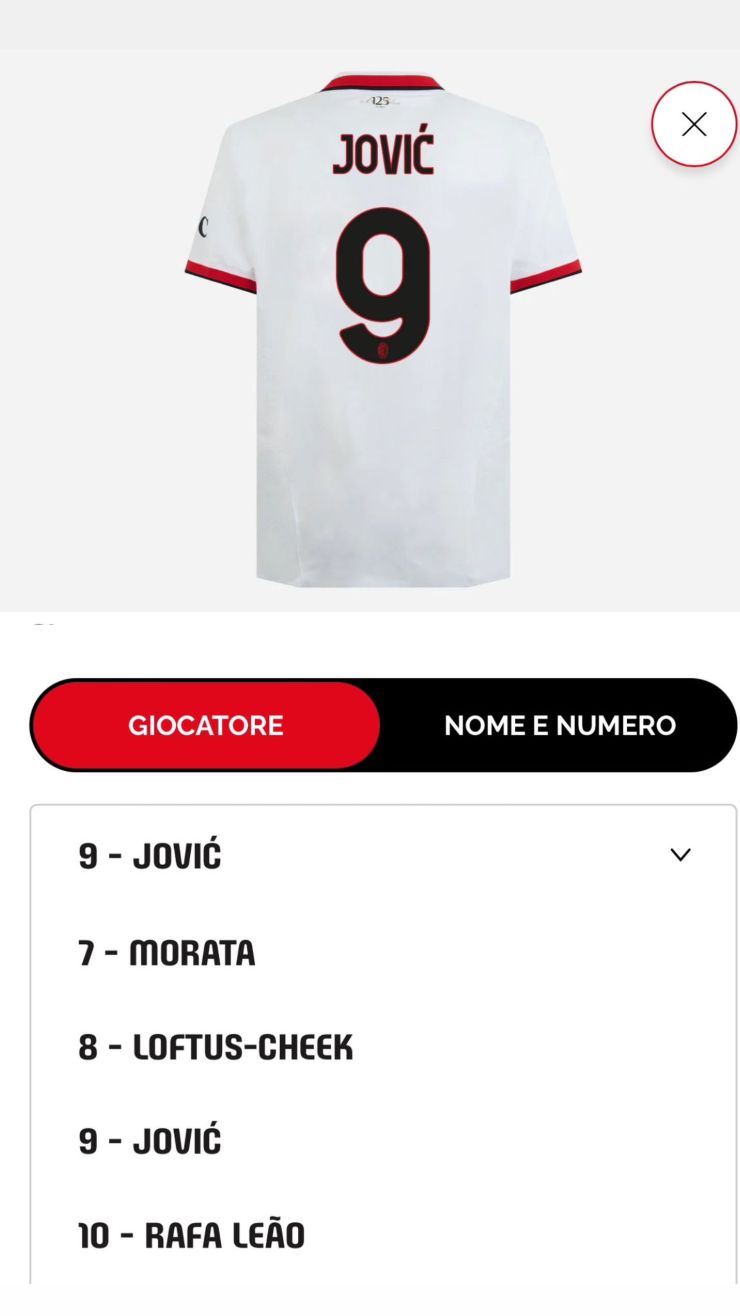Choose 10 - Rafa Leão from the list

191,1235
